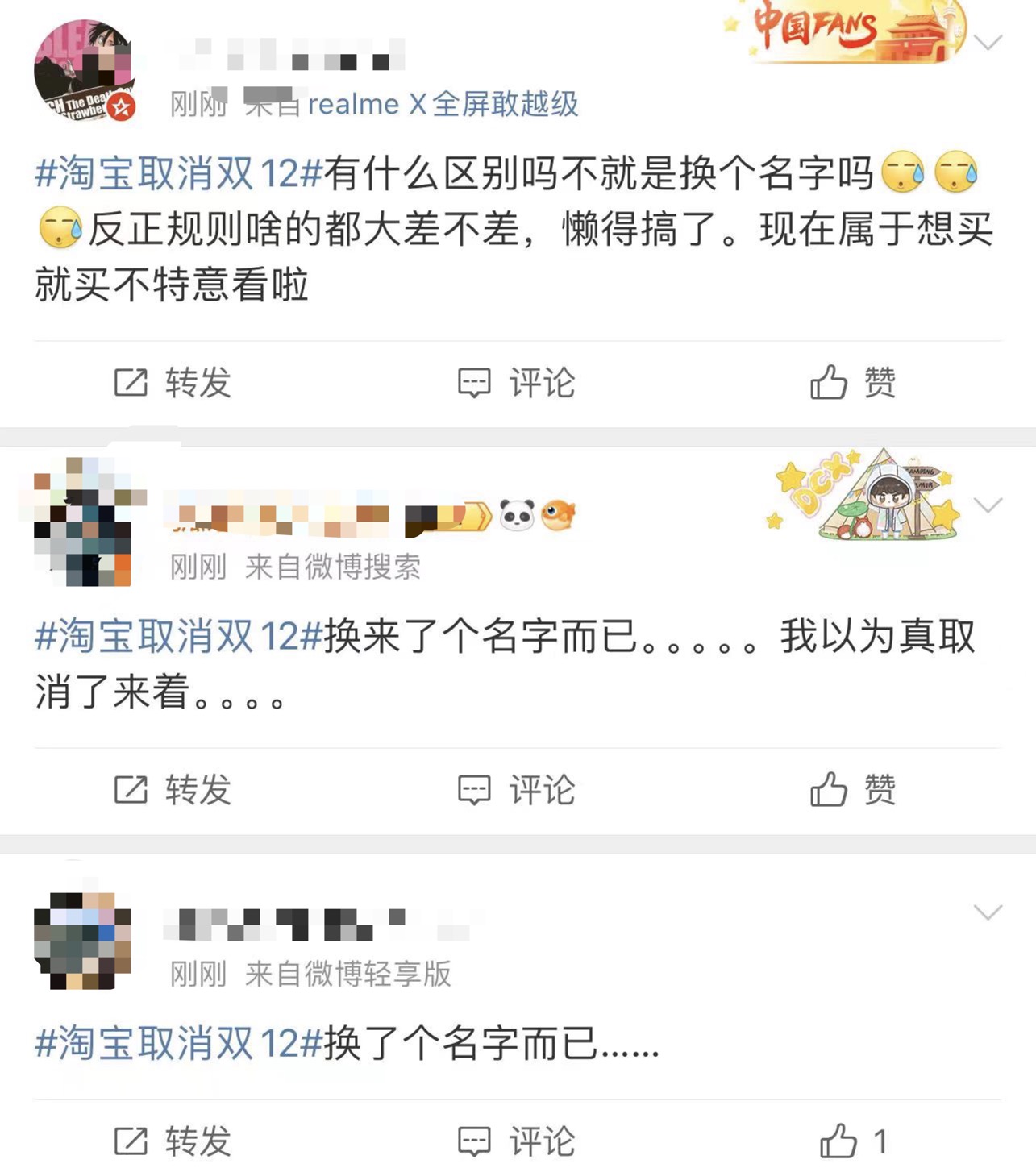
Task: Open hashtag link in realme X post
Action: (178, 174)
